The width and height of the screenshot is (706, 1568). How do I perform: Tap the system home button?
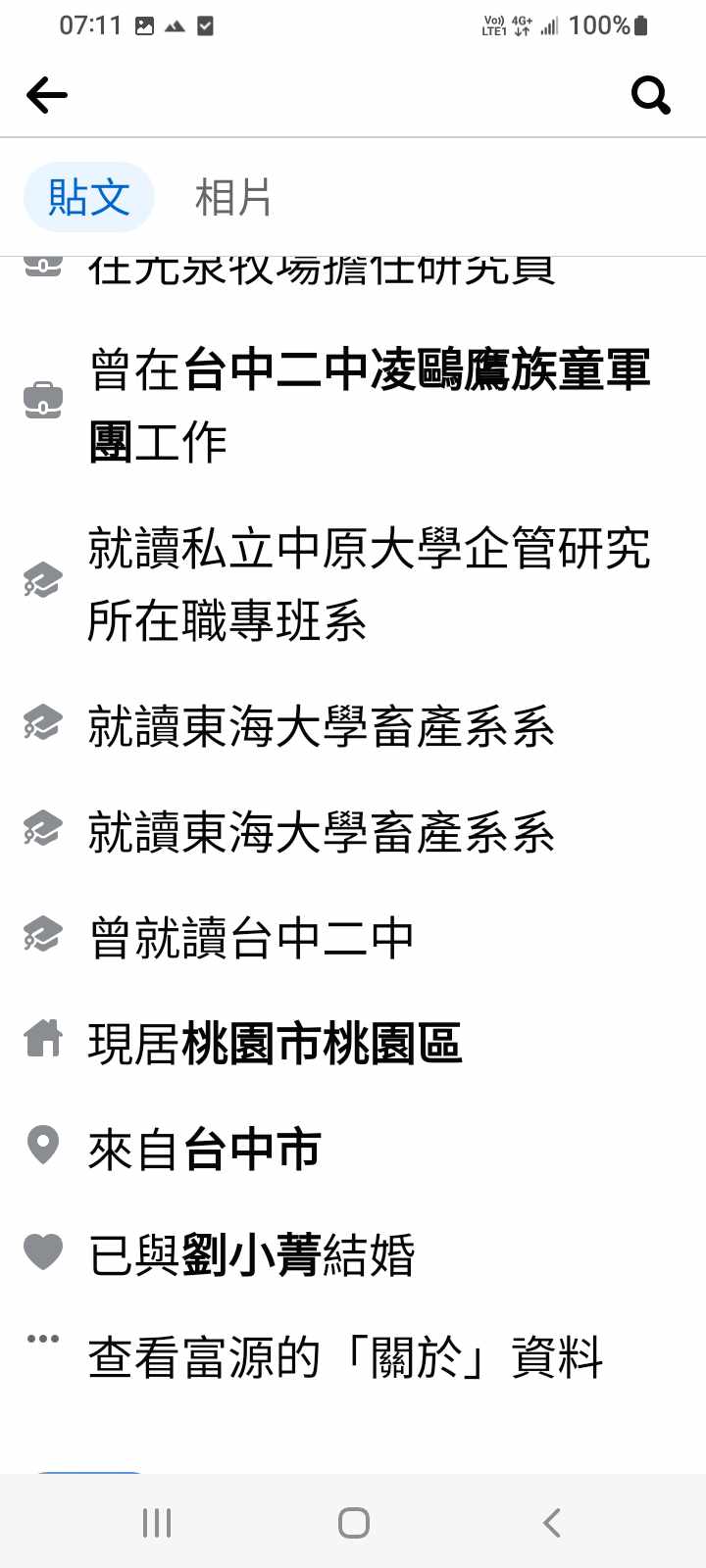353,1522
